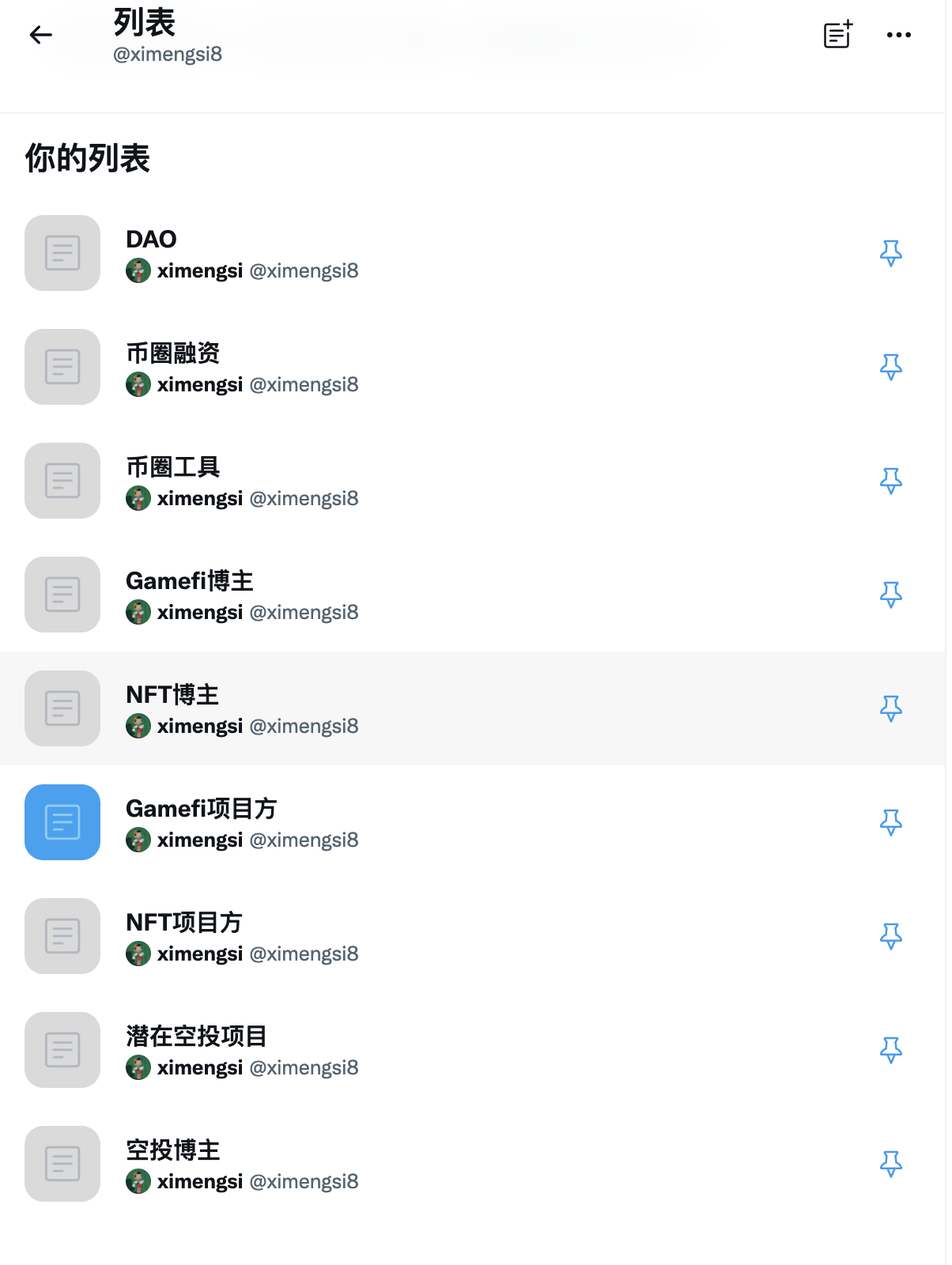
Task: Pin the NFT项目方 list
Action: [x=890, y=936]
